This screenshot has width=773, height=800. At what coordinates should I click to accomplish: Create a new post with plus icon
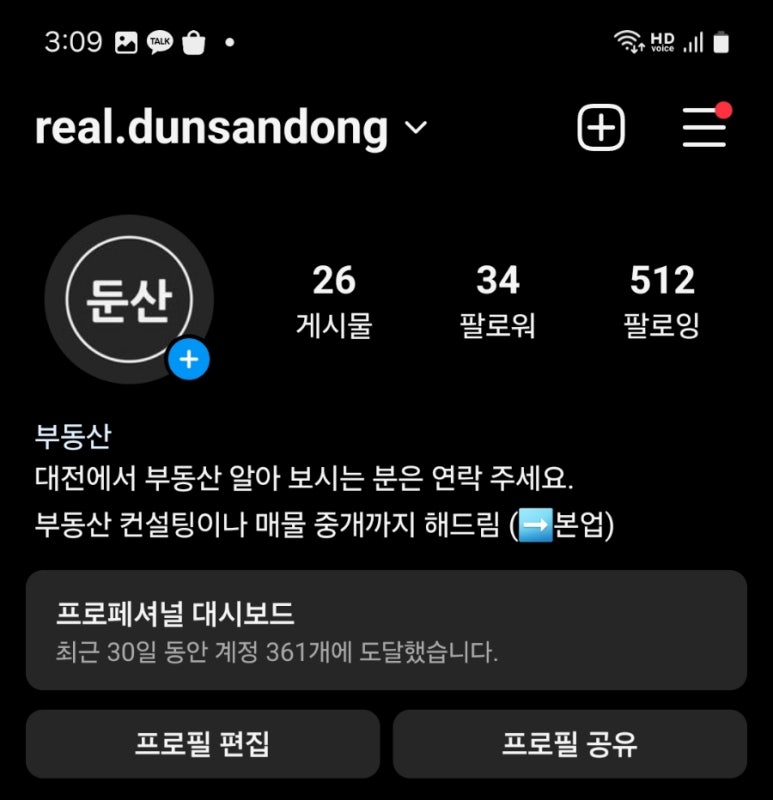point(601,128)
